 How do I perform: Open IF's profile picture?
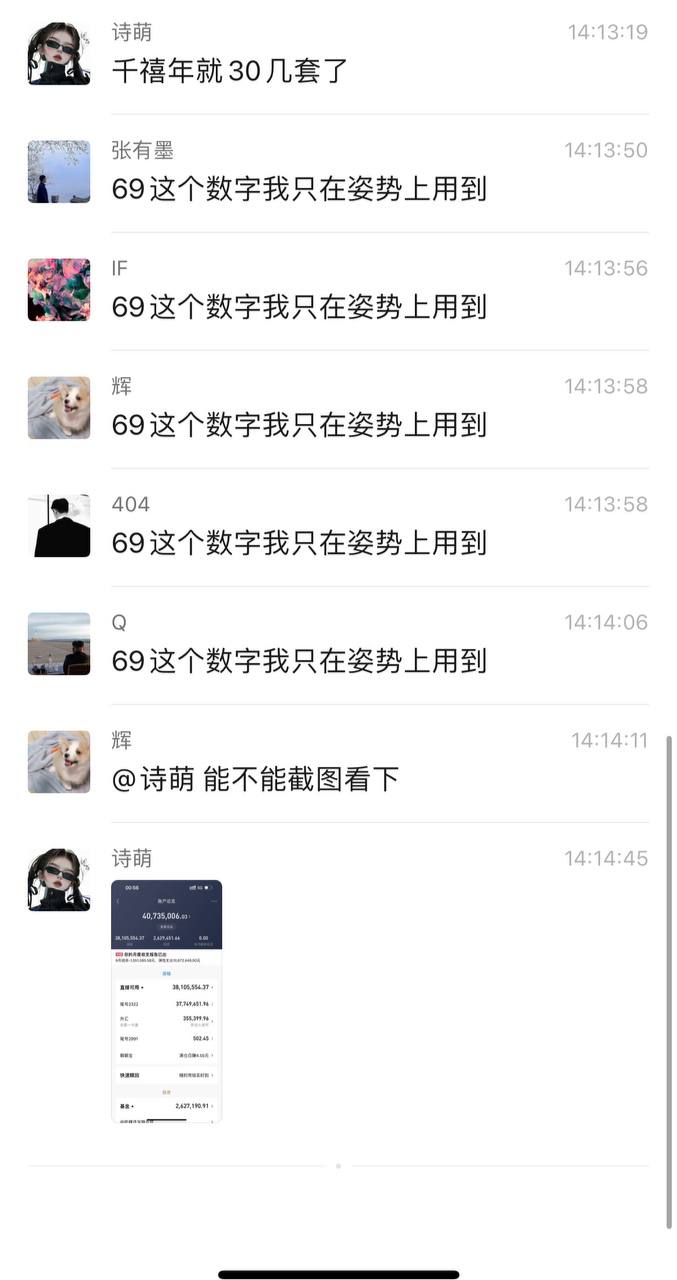pos(59,290)
